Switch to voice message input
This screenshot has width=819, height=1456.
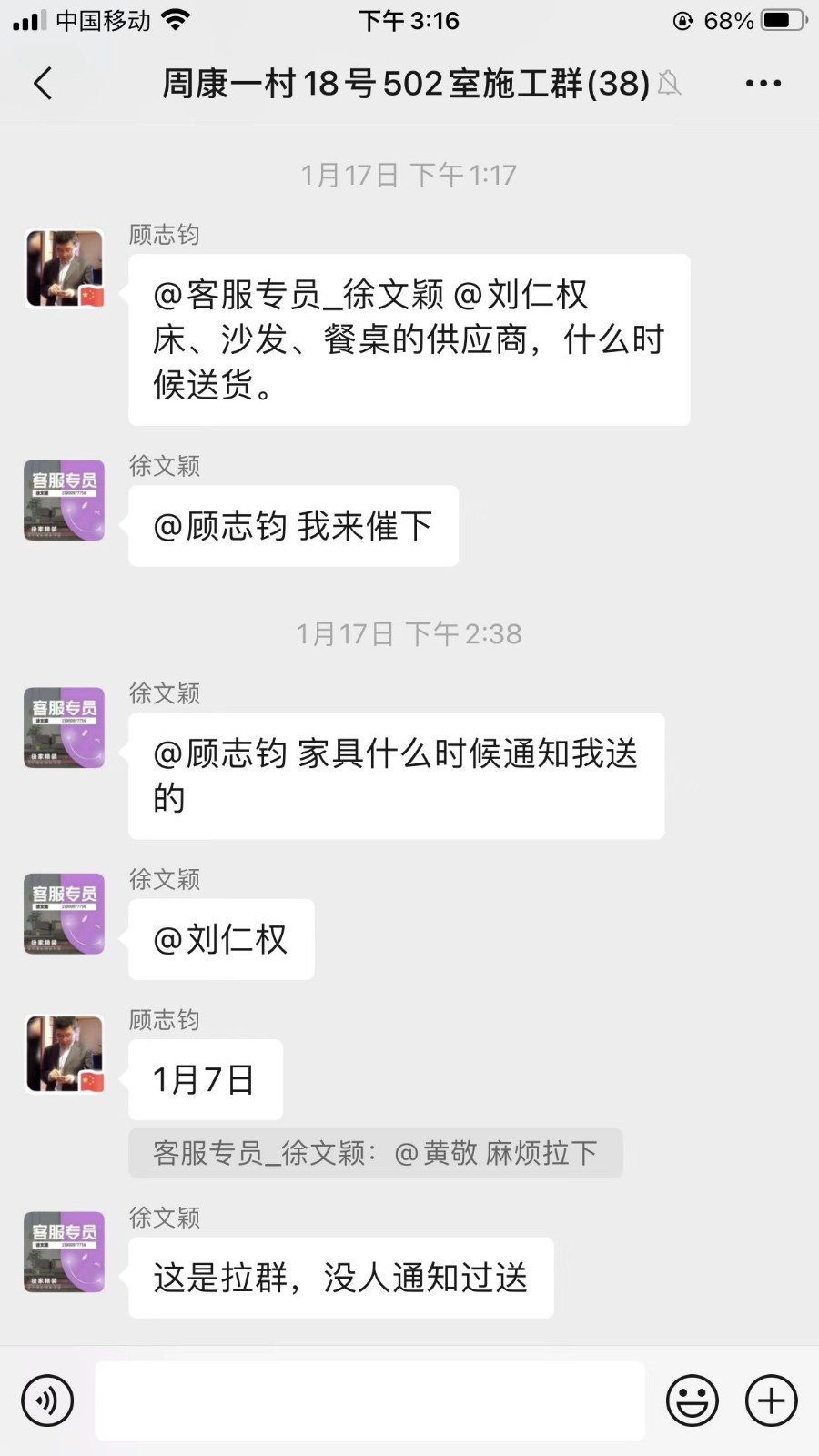(x=47, y=1400)
